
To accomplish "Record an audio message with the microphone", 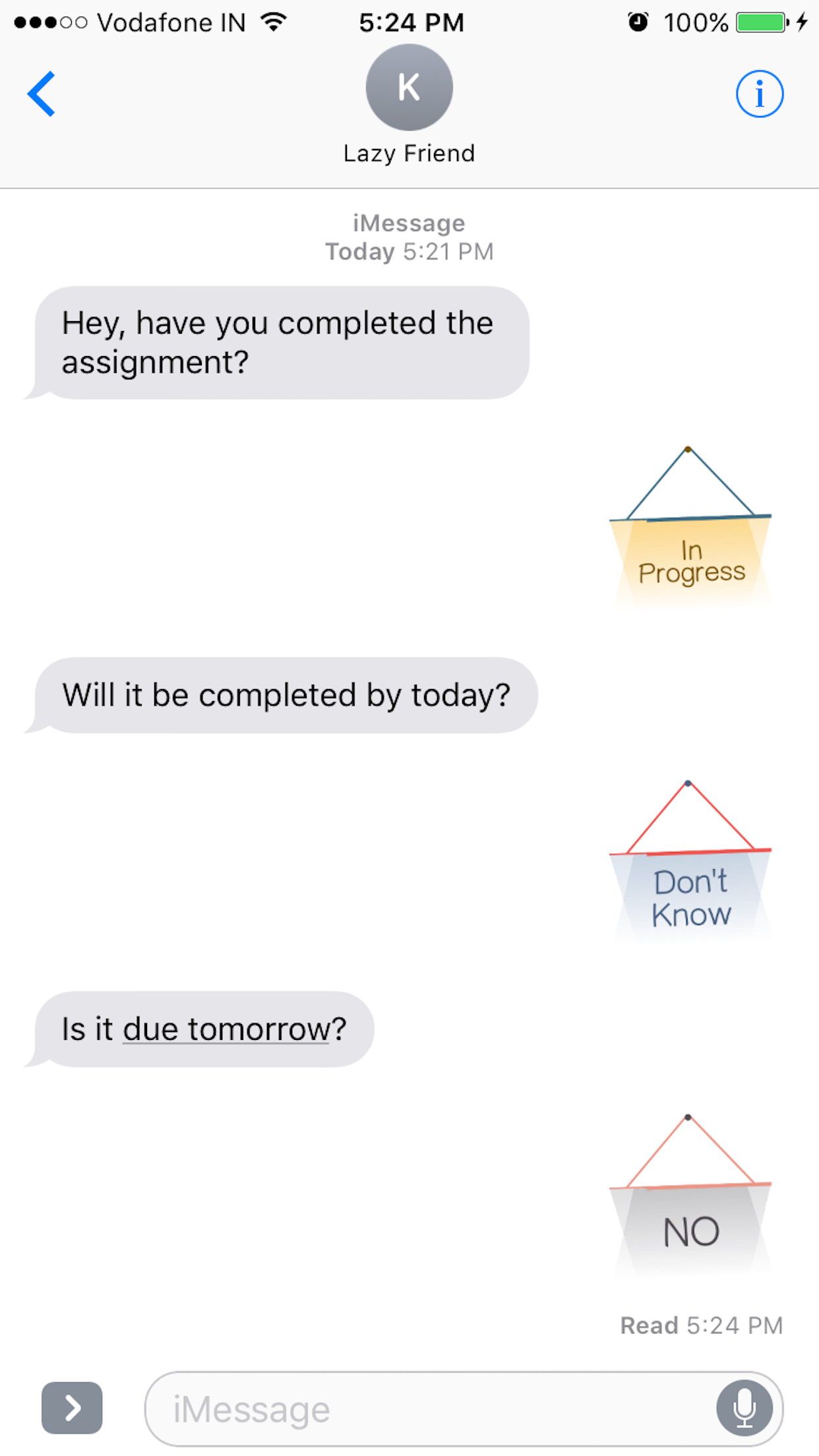I will point(744,1408).
